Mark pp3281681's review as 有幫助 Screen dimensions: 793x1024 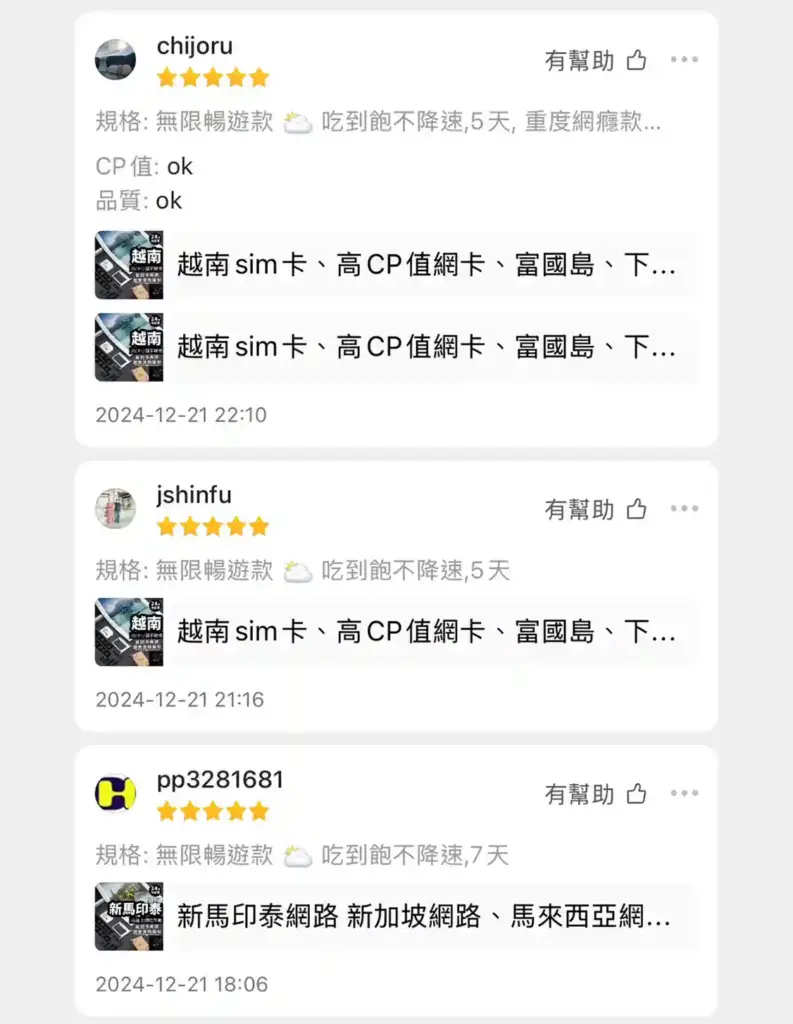[577, 793]
